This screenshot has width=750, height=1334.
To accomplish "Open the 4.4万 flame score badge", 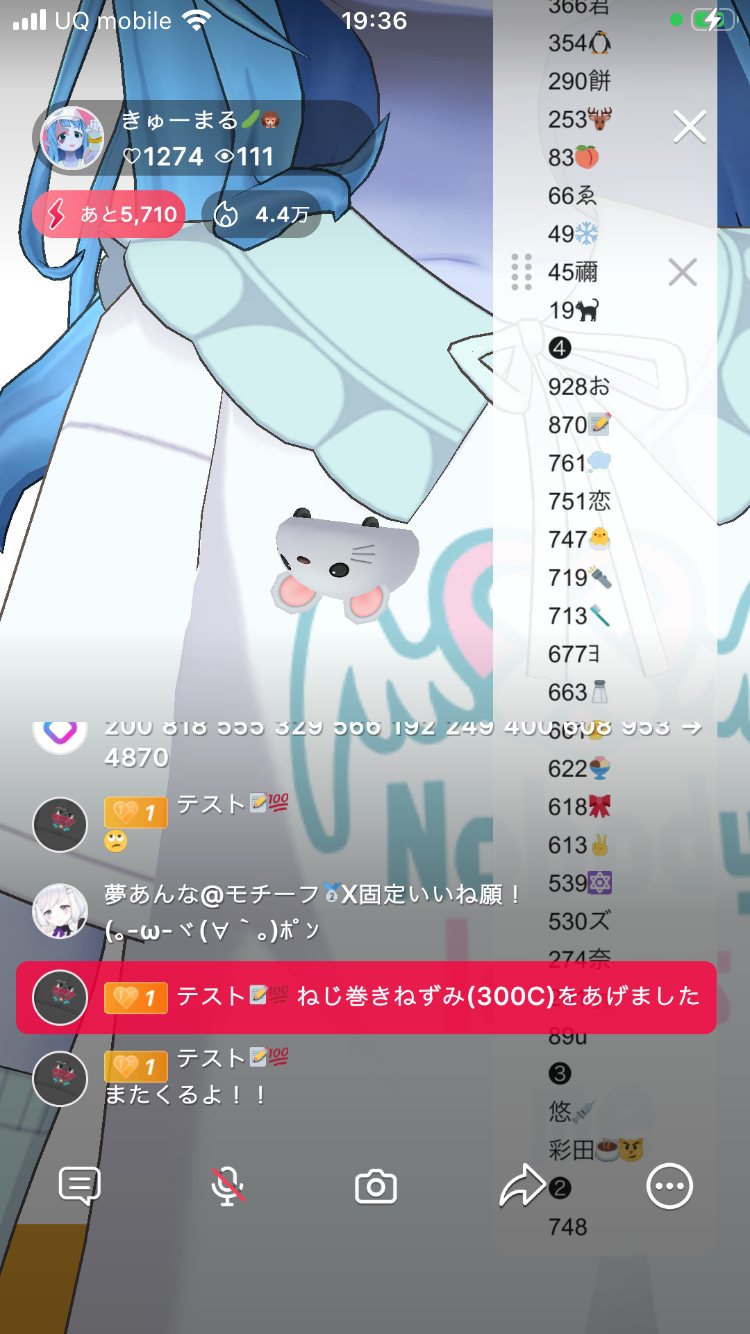I will coord(261,214).
